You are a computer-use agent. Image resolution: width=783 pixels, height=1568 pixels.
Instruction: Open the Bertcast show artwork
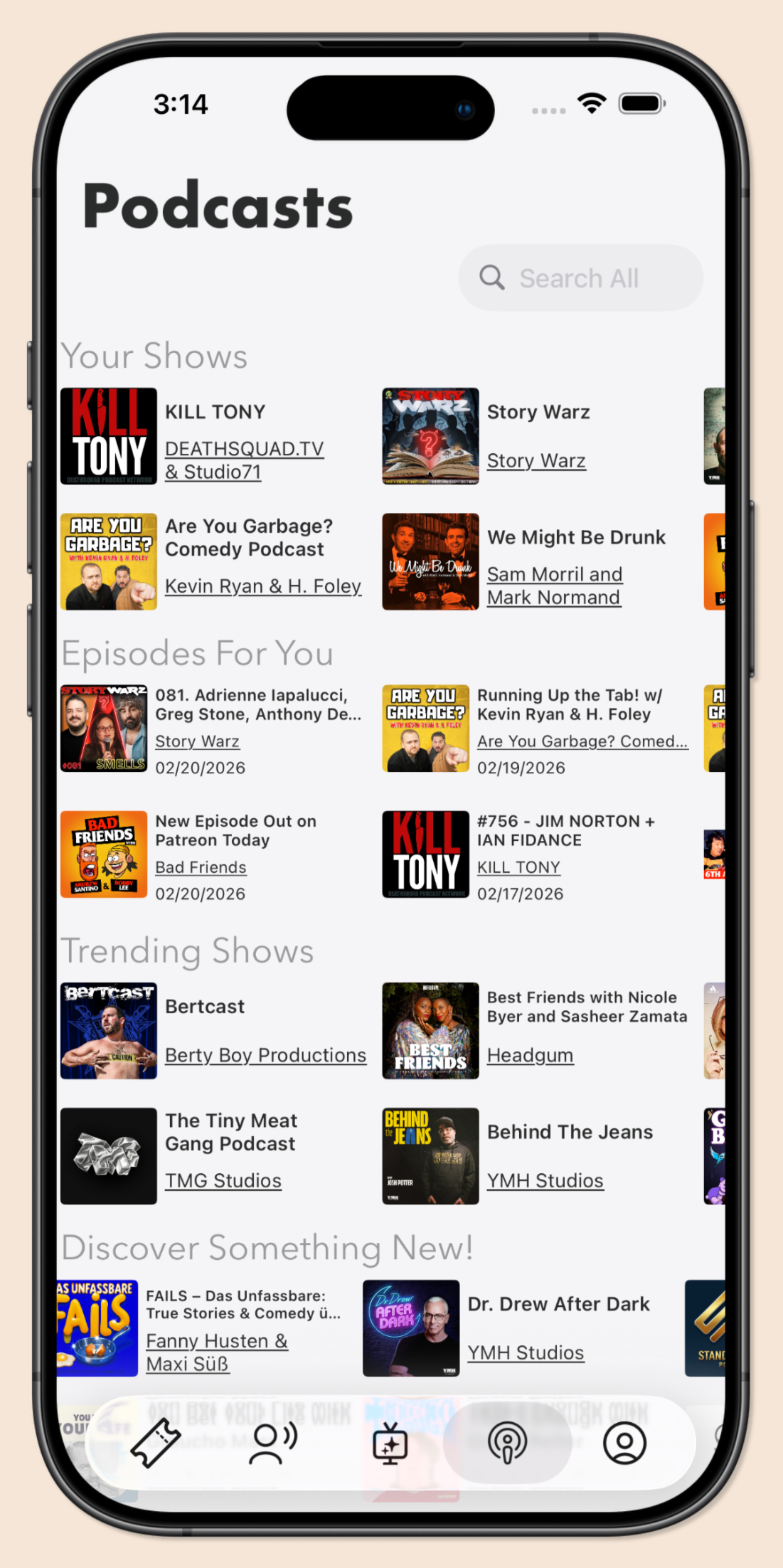coord(108,1029)
